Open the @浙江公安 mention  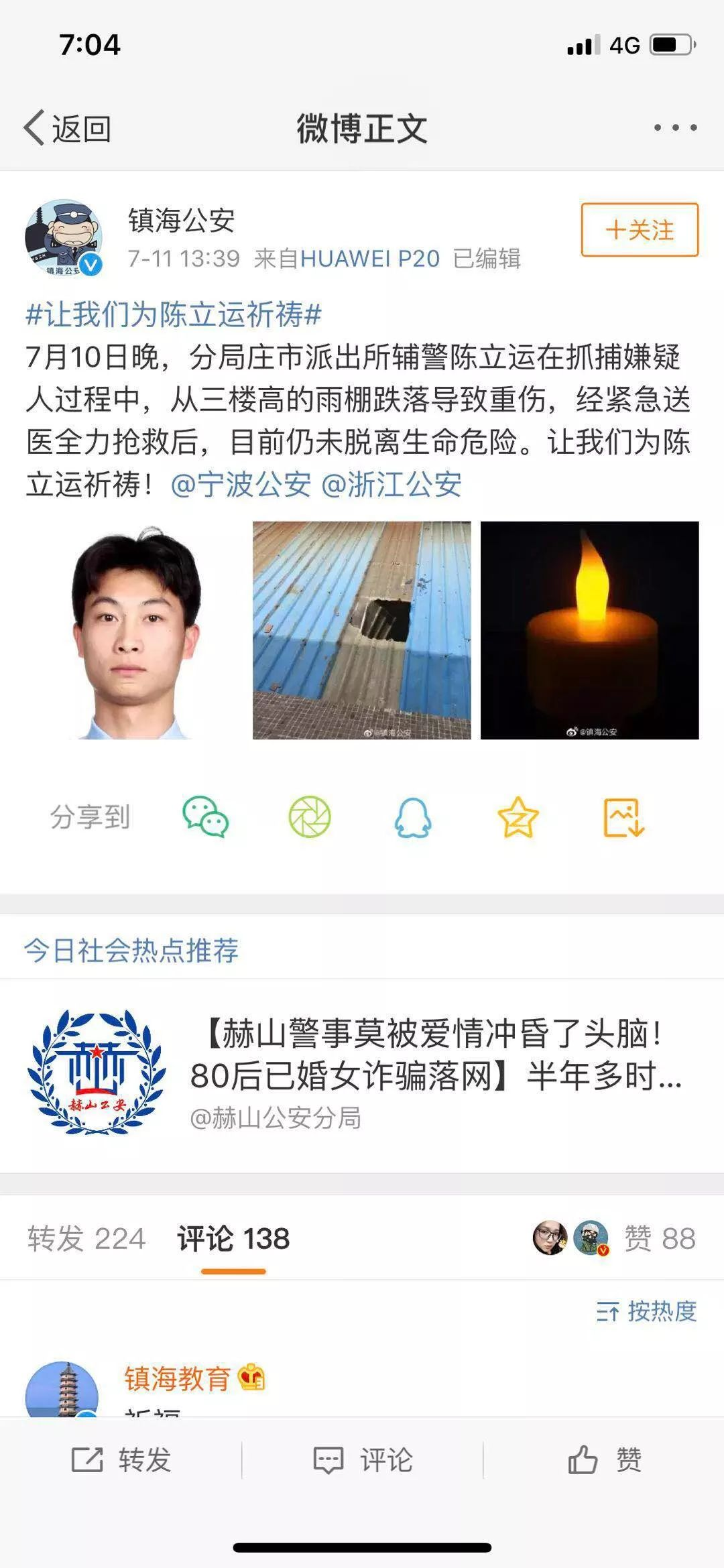click(x=391, y=484)
